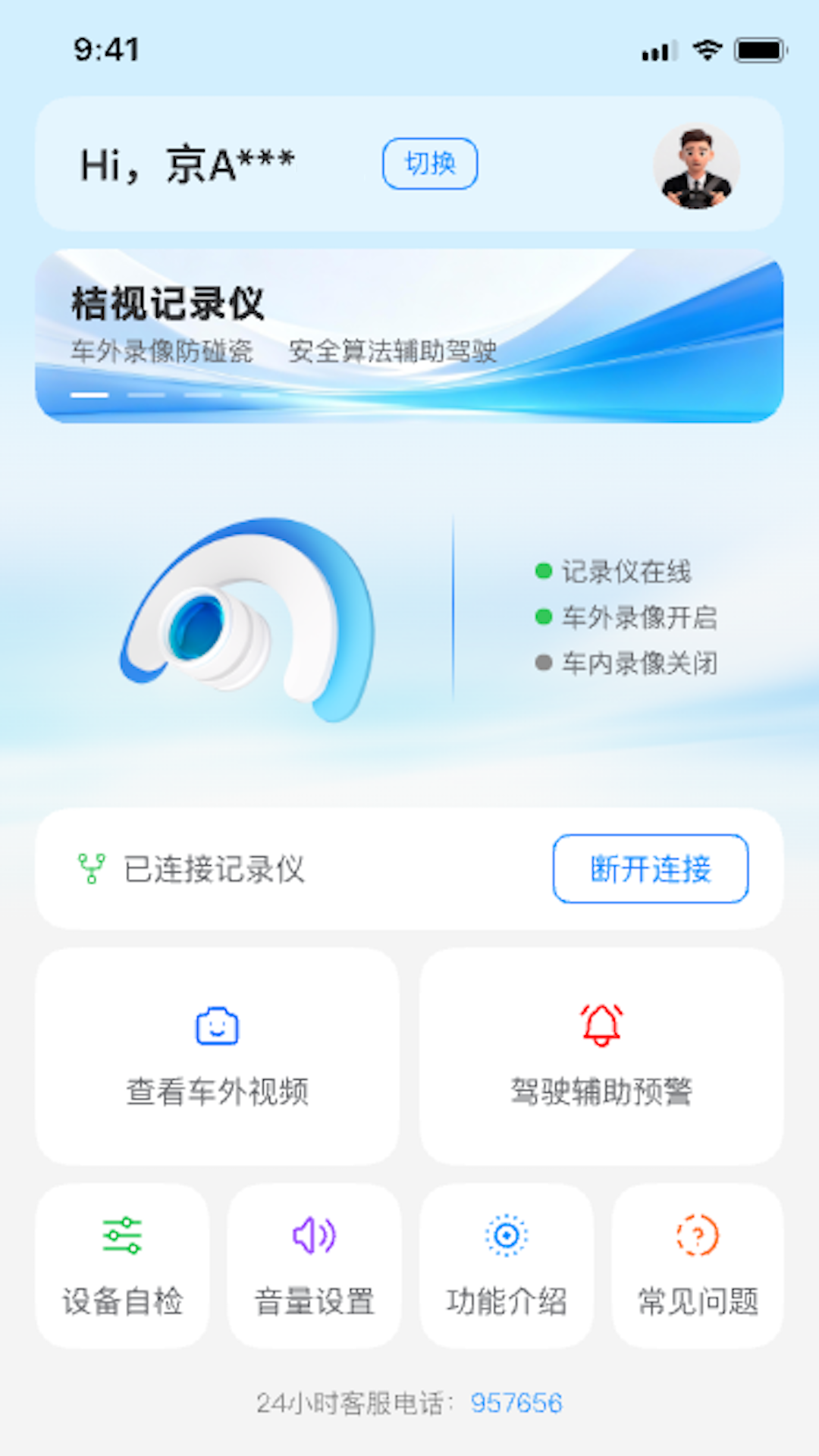This screenshot has width=819, height=1456.
Task: Open the green sliders icon for 设备自检
Action: point(122,1236)
